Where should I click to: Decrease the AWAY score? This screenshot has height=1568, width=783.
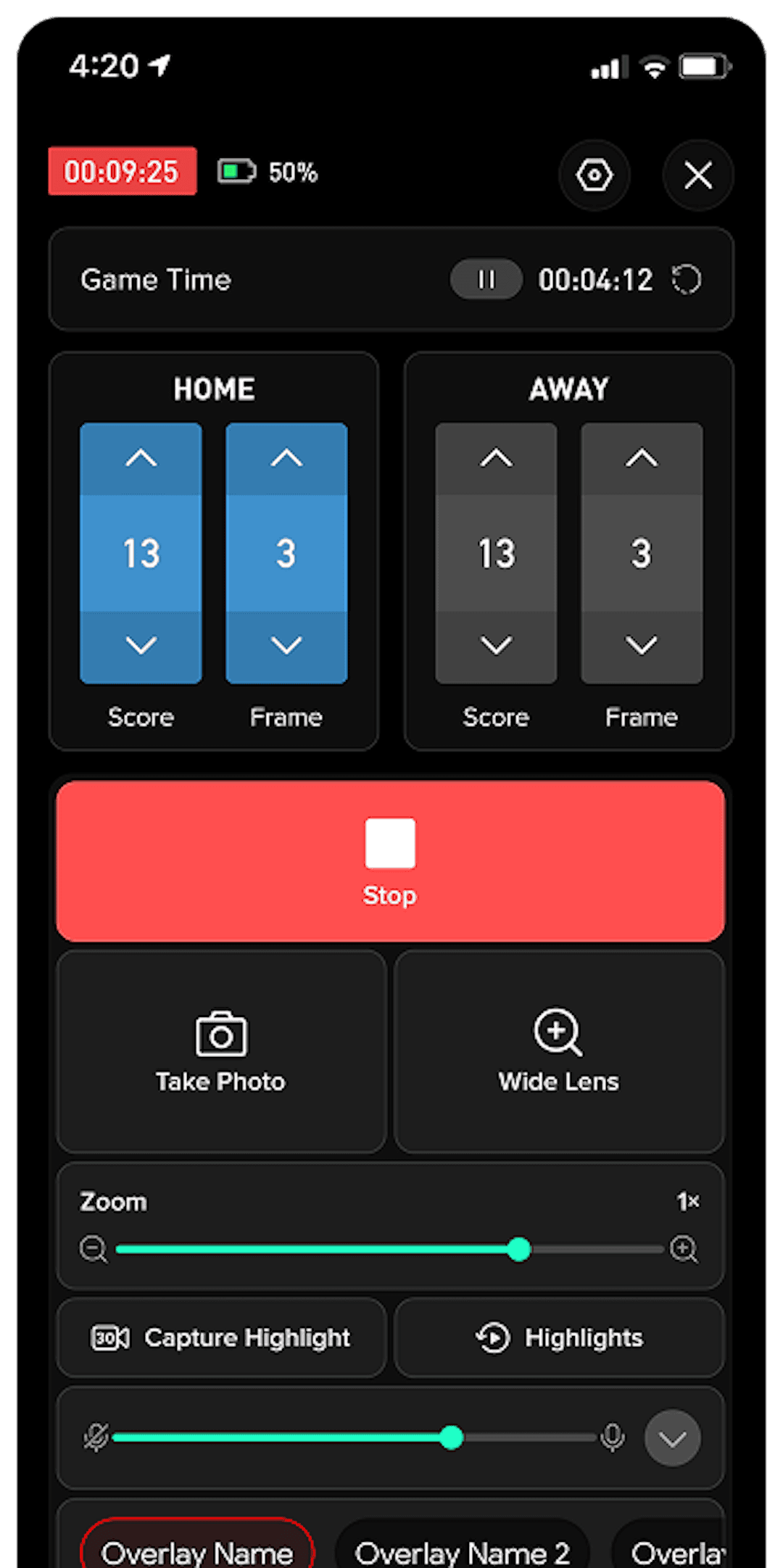tap(496, 645)
